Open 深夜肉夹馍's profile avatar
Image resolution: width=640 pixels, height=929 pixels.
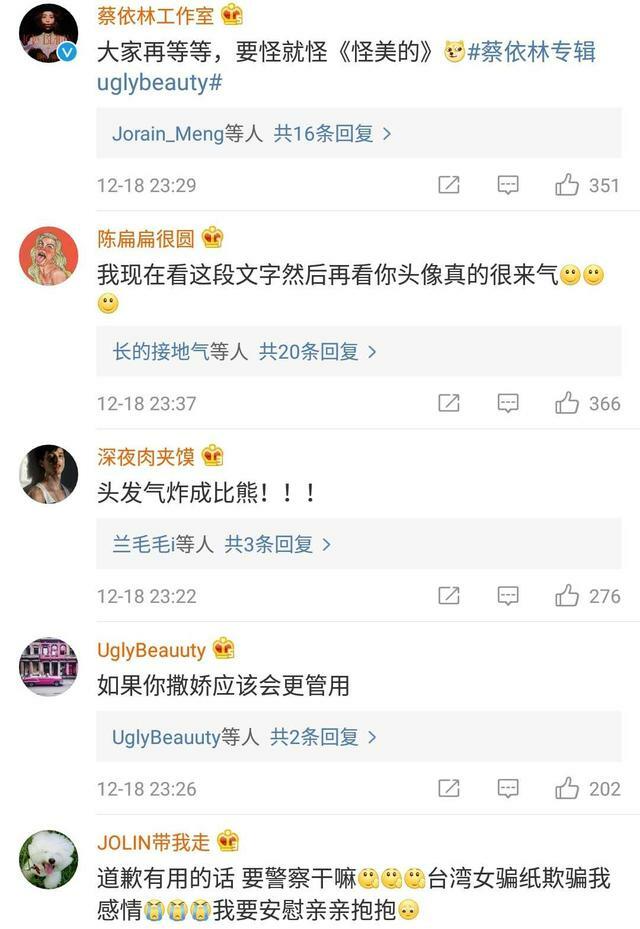click(x=48, y=474)
